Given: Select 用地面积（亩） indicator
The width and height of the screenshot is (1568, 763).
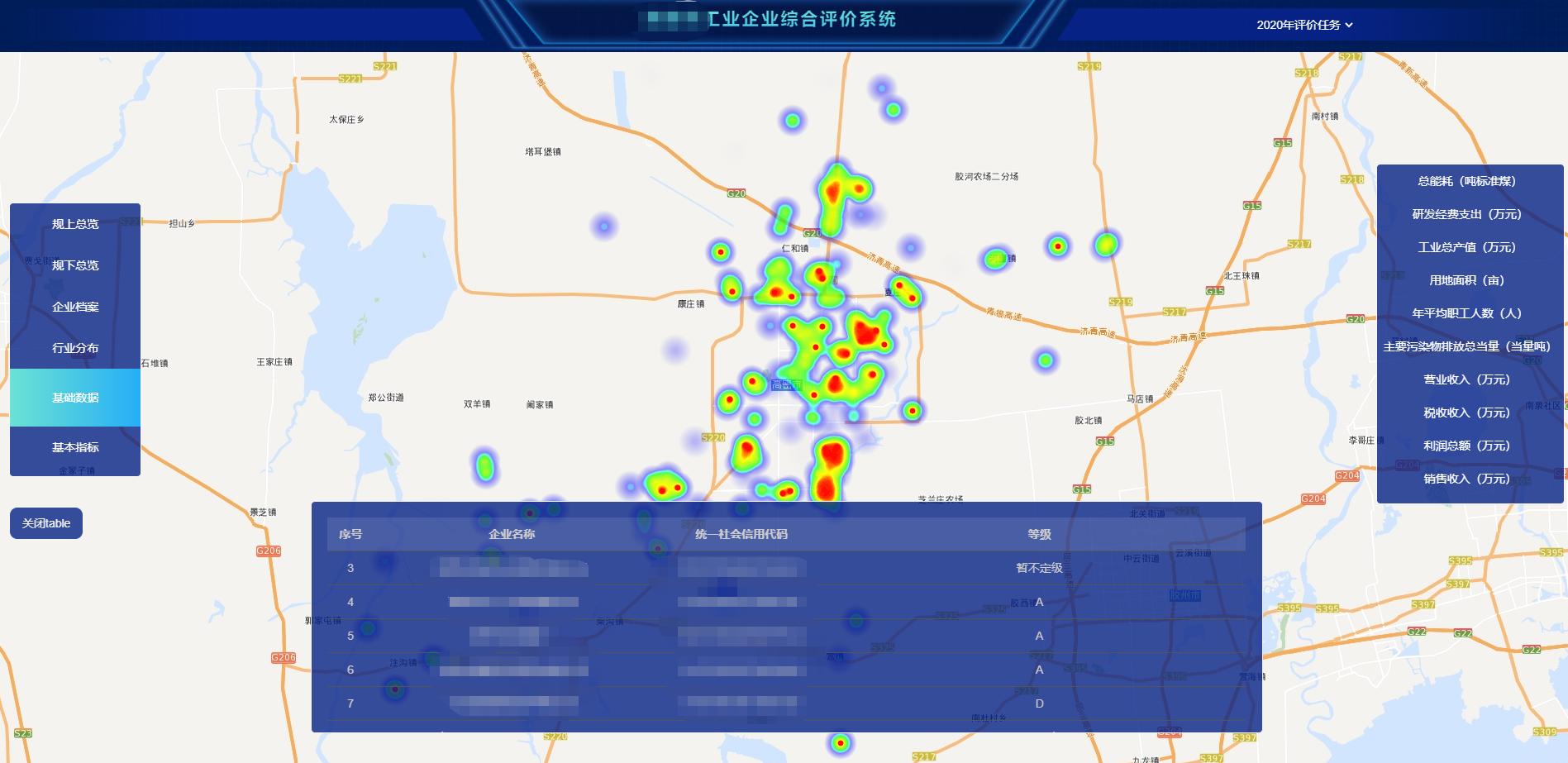Looking at the screenshot, I should coord(1466,280).
